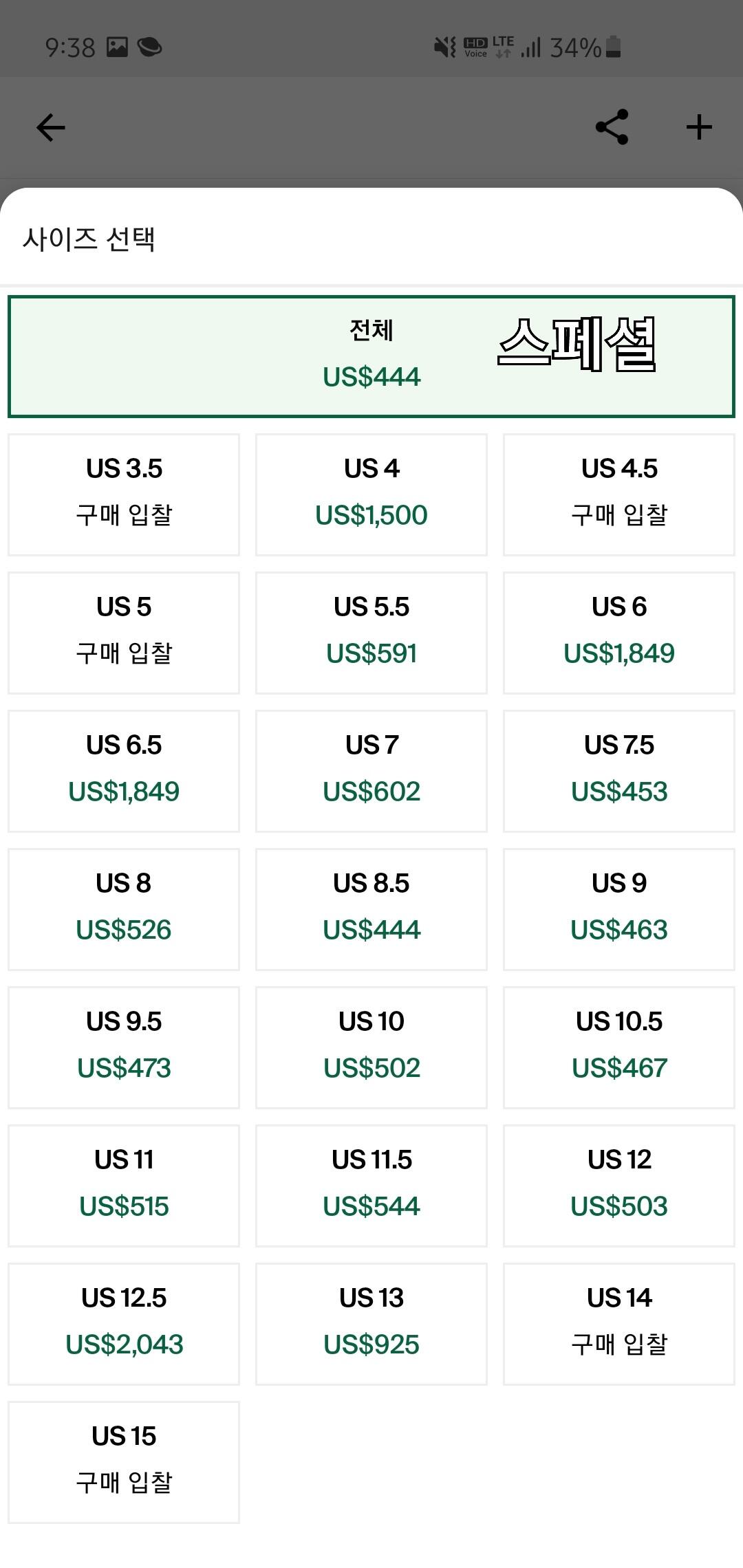
Task: Choose size US 6
Action: click(x=619, y=632)
